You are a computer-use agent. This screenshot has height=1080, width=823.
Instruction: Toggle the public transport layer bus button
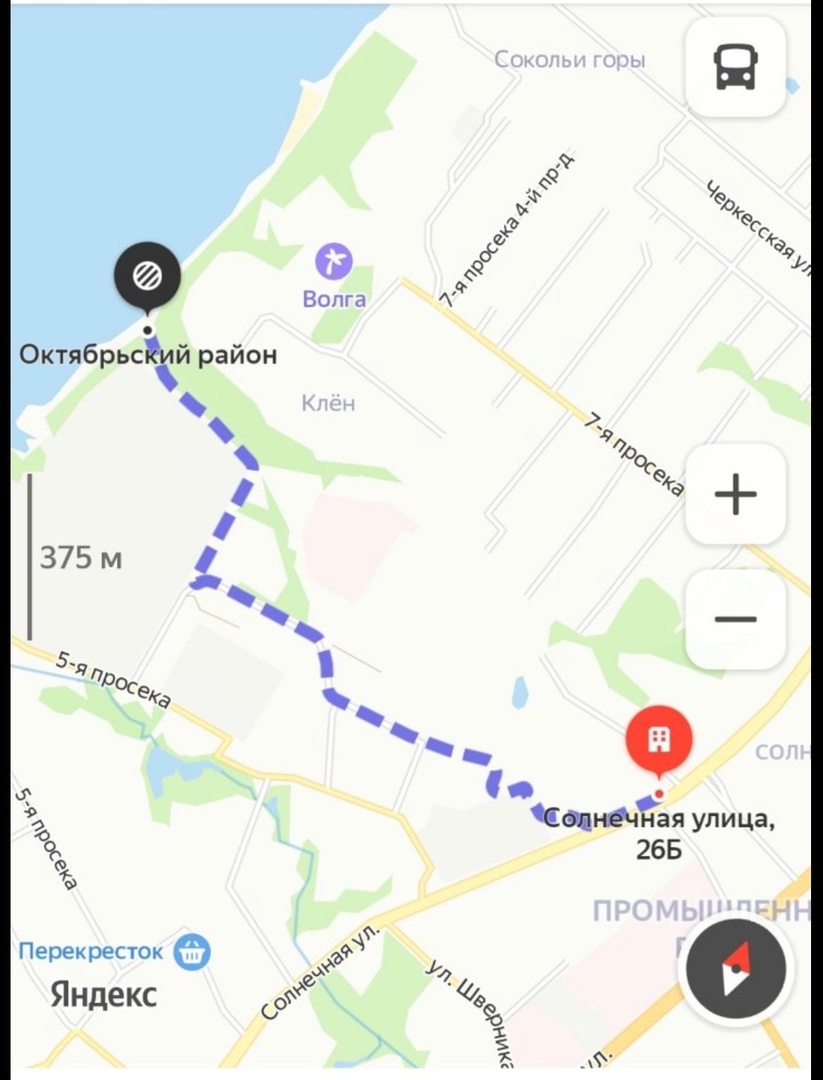pos(736,67)
